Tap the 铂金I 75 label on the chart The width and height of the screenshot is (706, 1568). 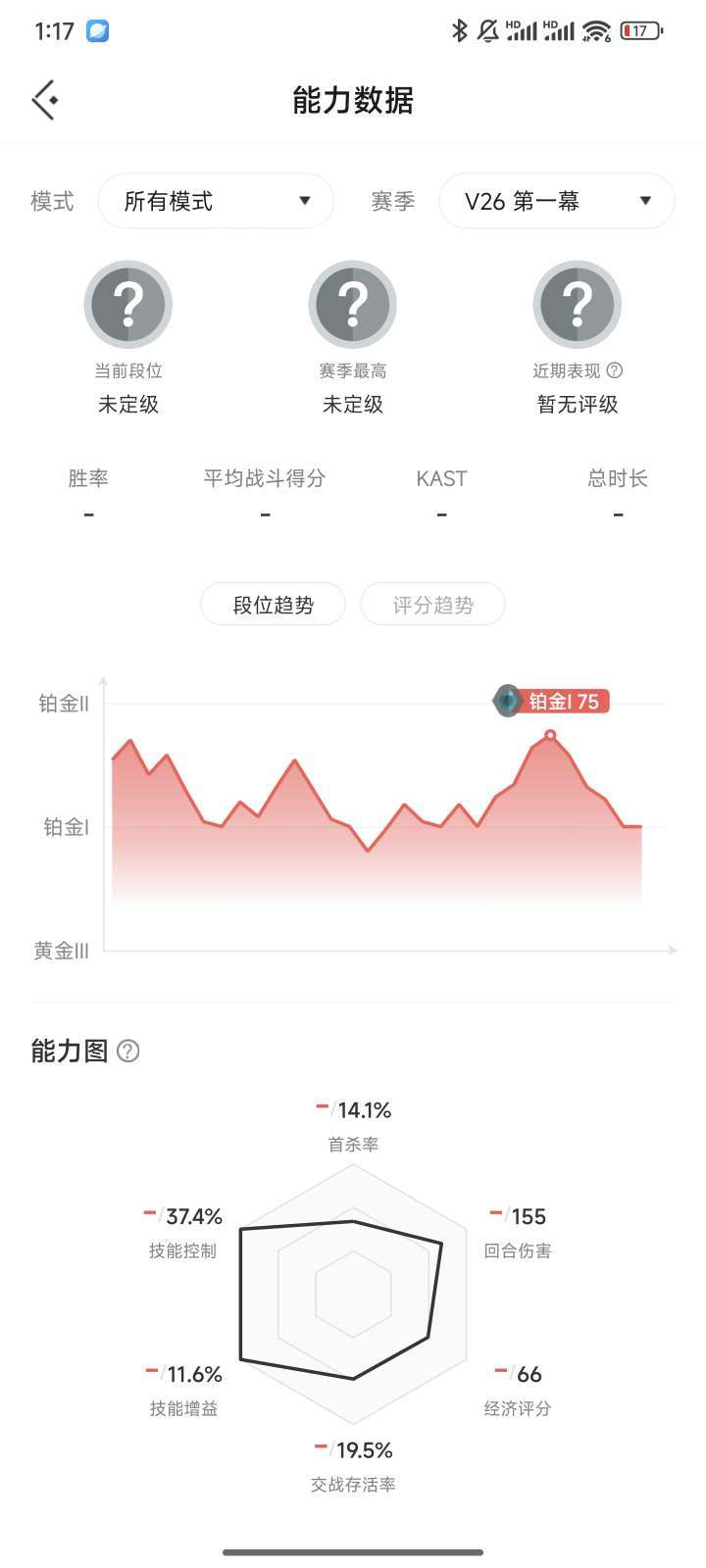point(567,702)
